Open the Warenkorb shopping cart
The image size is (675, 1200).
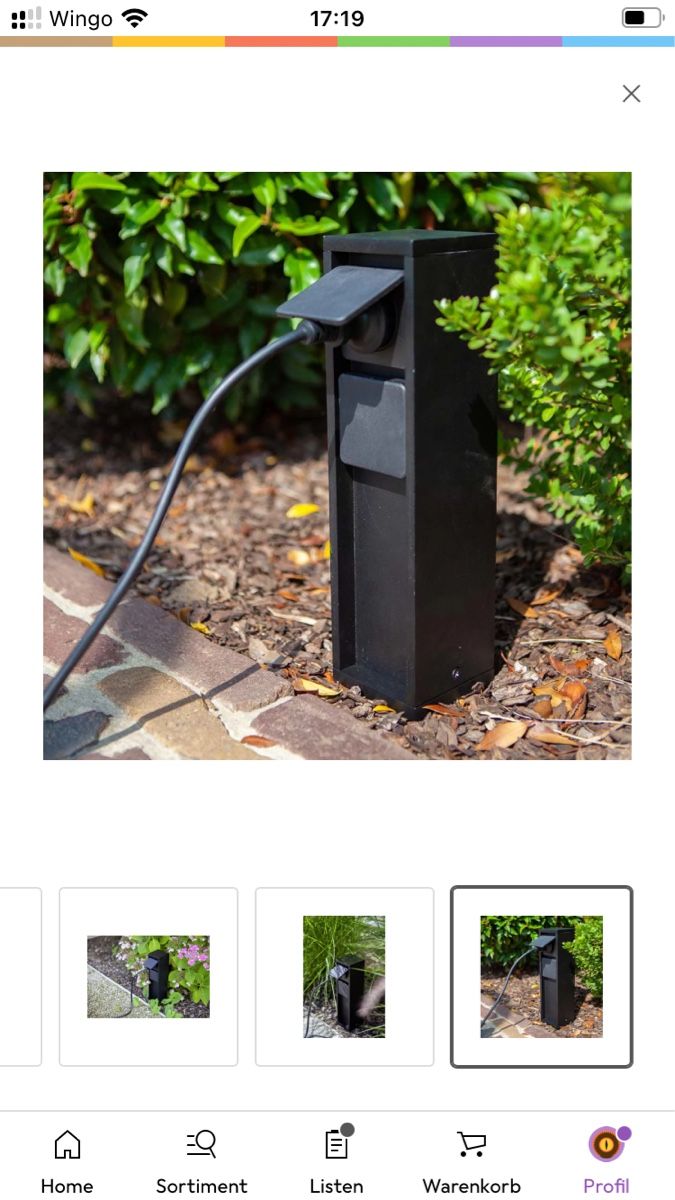pyautogui.click(x=471, y=1159)
